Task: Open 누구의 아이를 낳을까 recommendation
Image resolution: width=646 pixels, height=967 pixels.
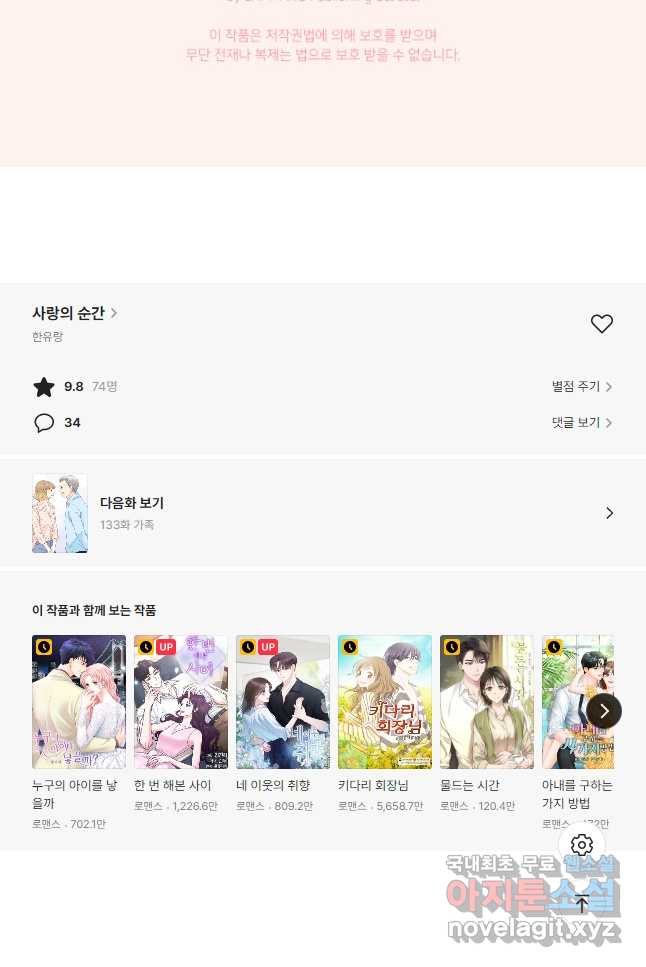Action: (x=79, y=702)
